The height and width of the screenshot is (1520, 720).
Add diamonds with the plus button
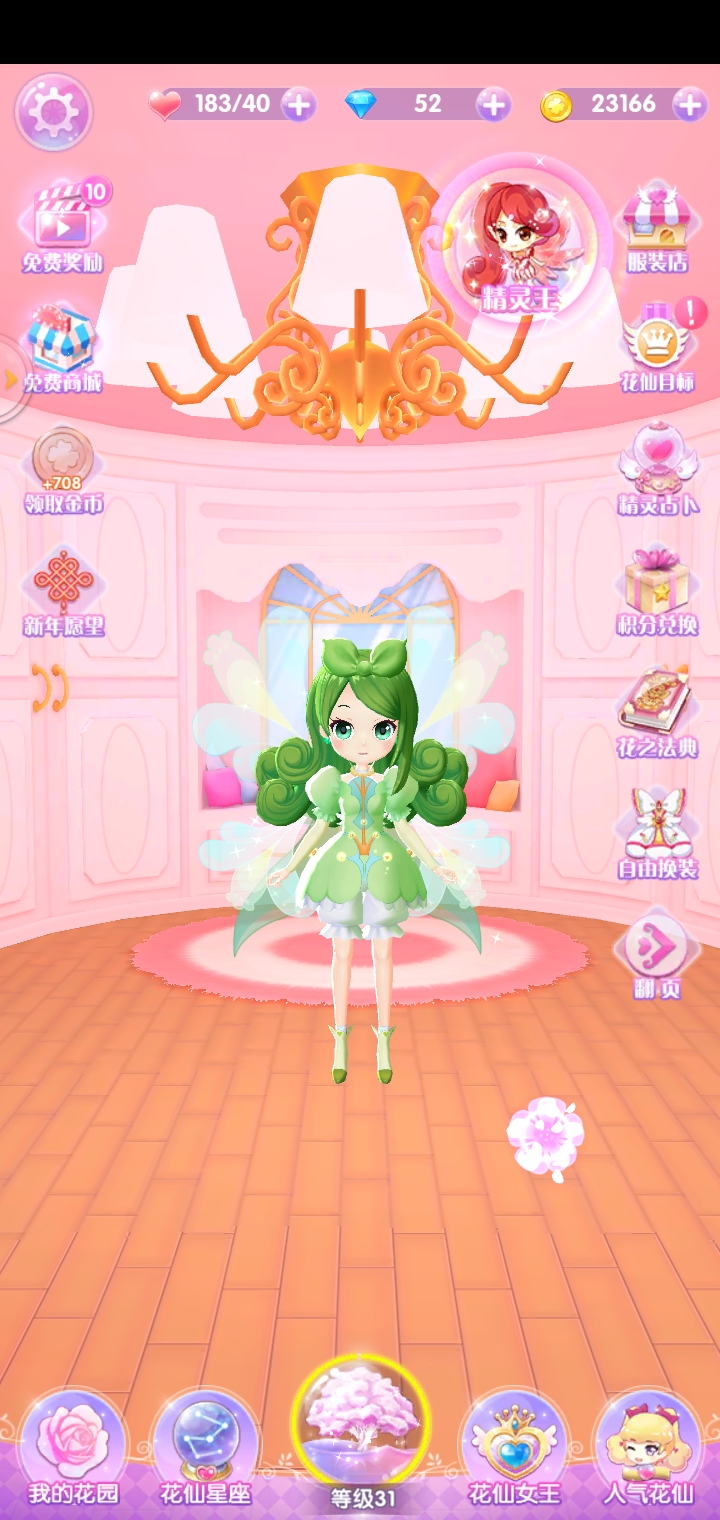pyautogui.click(x=492, y=104)
